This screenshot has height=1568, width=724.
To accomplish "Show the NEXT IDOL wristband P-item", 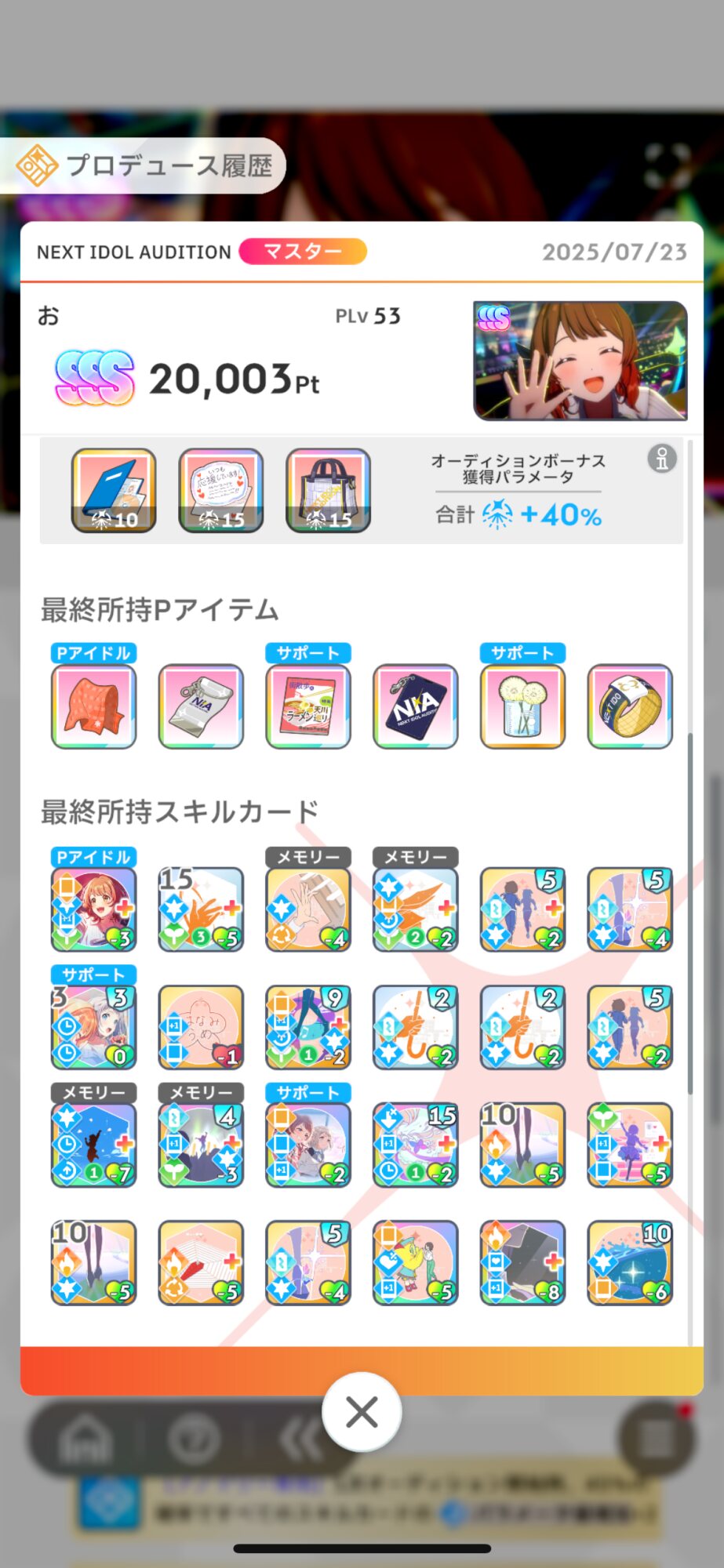I will click(x=630, y=706).
